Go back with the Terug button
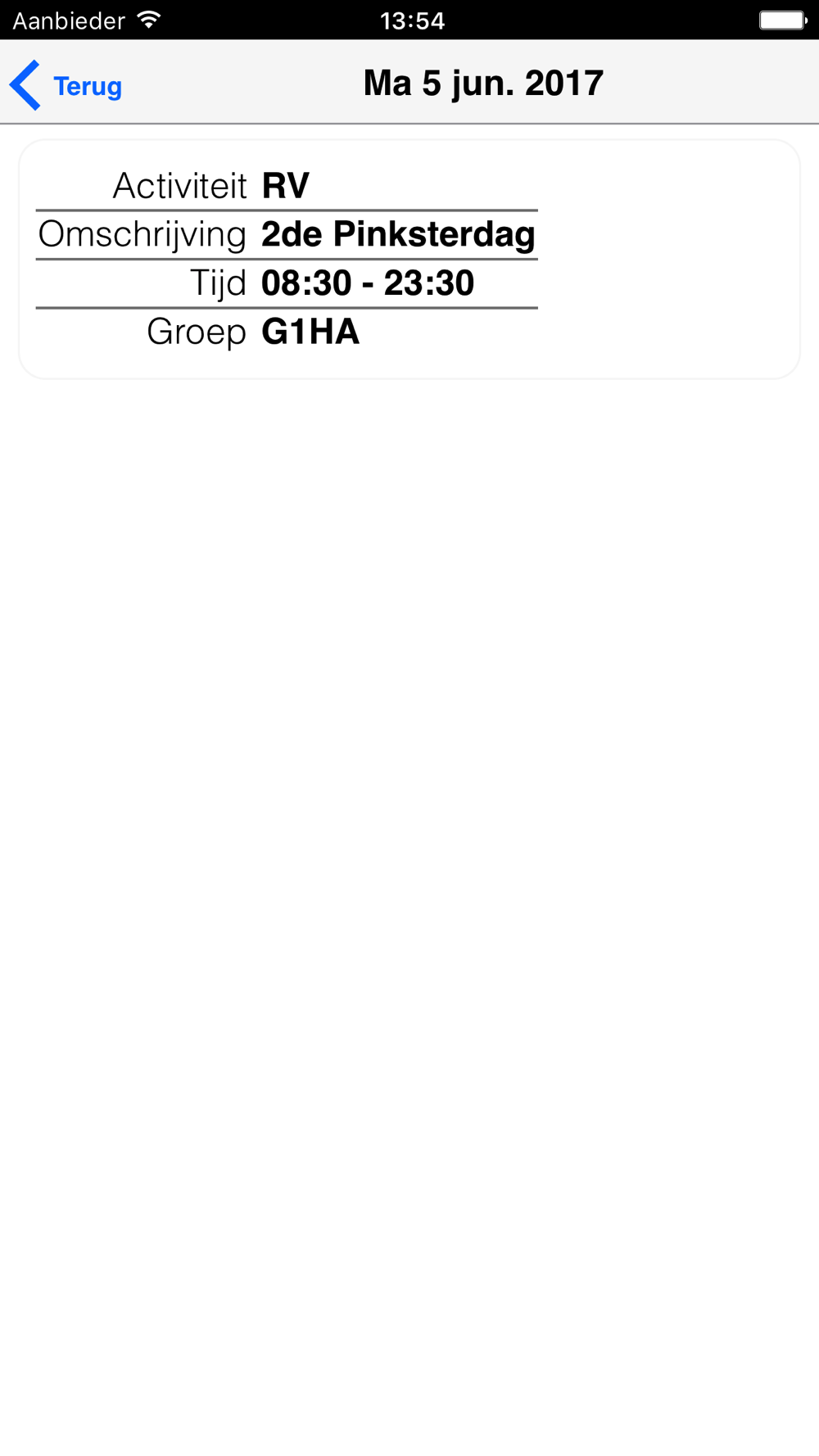Viewport: 819px width, 1456px height. point(66,85)
